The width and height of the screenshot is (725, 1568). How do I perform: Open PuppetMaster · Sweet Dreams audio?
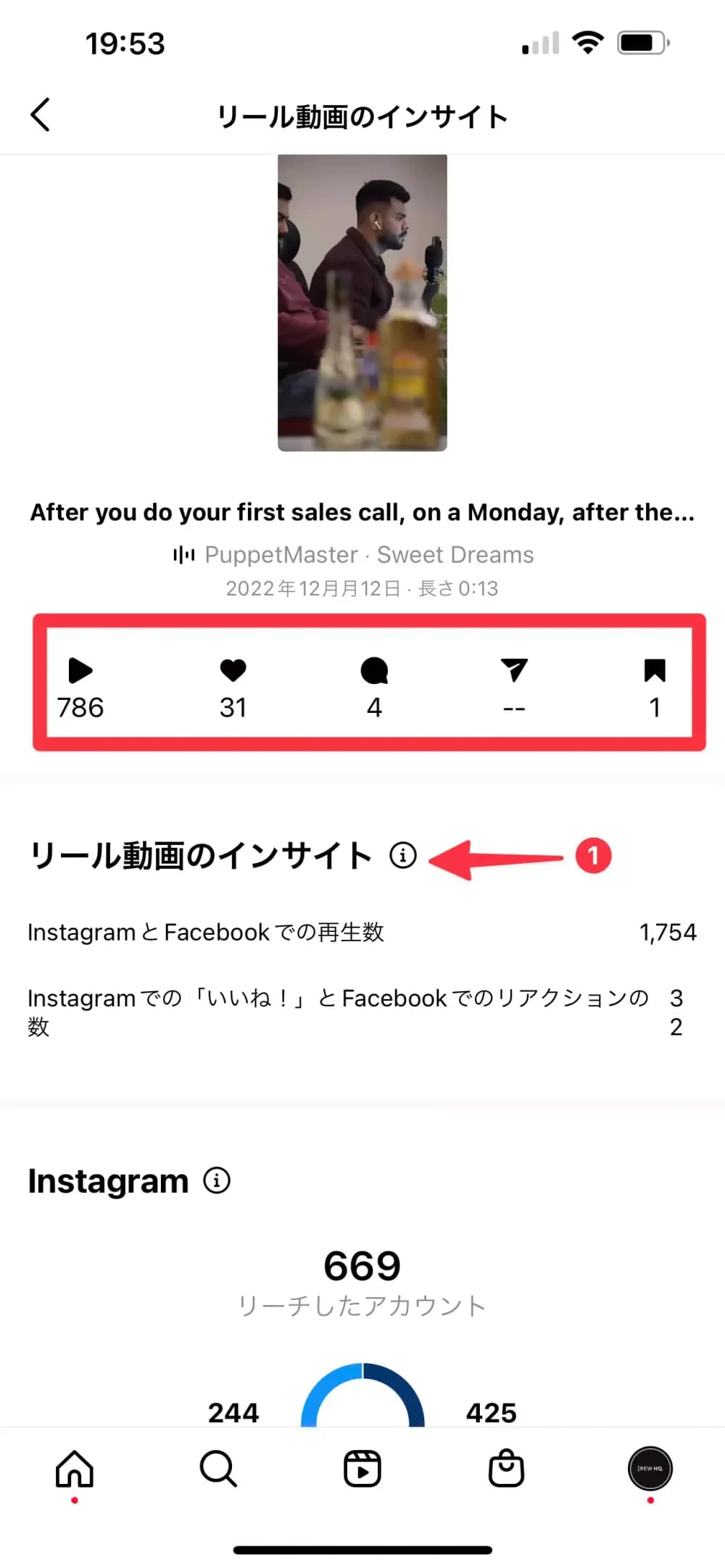354,555
